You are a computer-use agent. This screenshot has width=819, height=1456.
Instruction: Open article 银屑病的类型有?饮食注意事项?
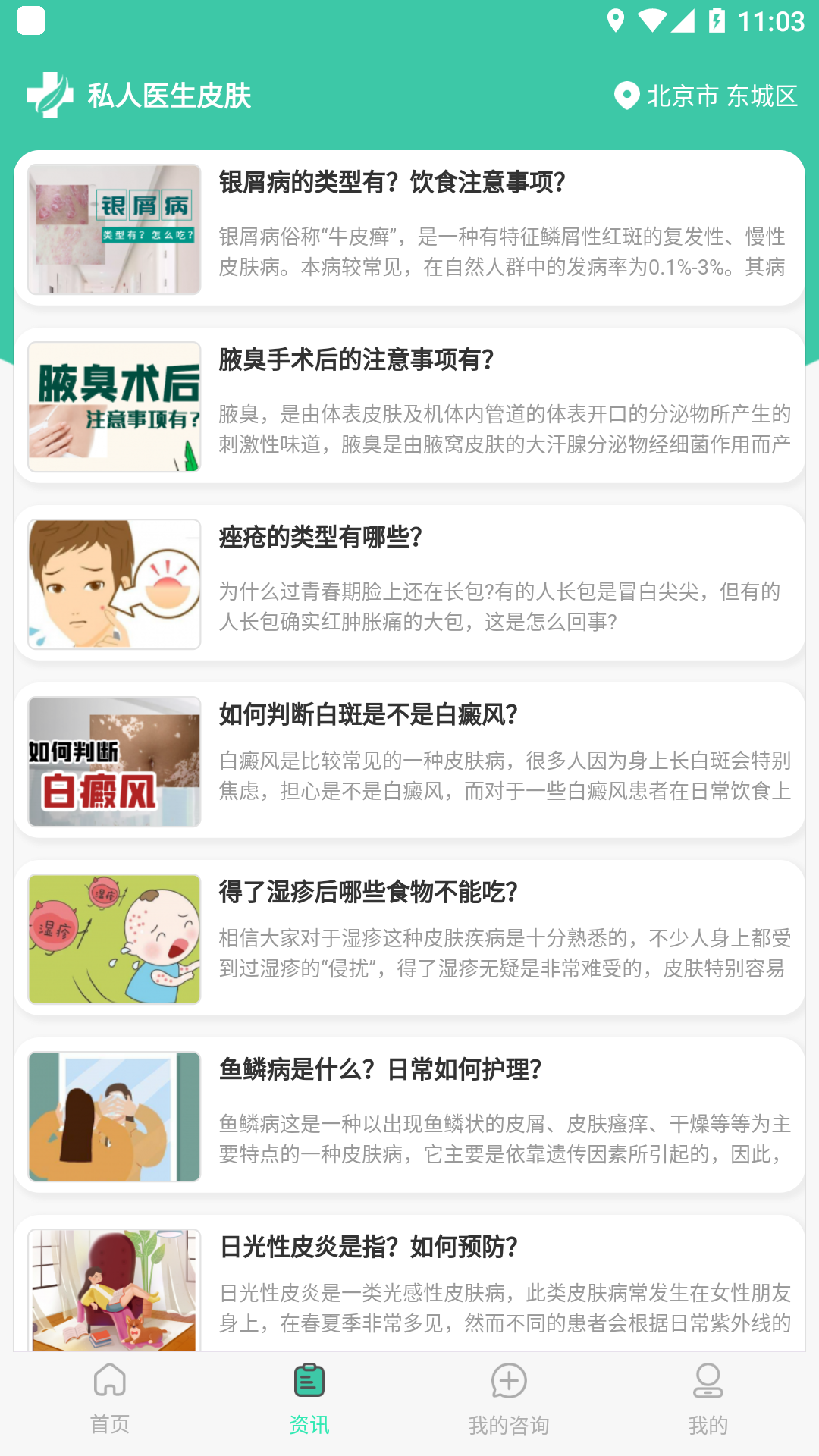[409, 228]
